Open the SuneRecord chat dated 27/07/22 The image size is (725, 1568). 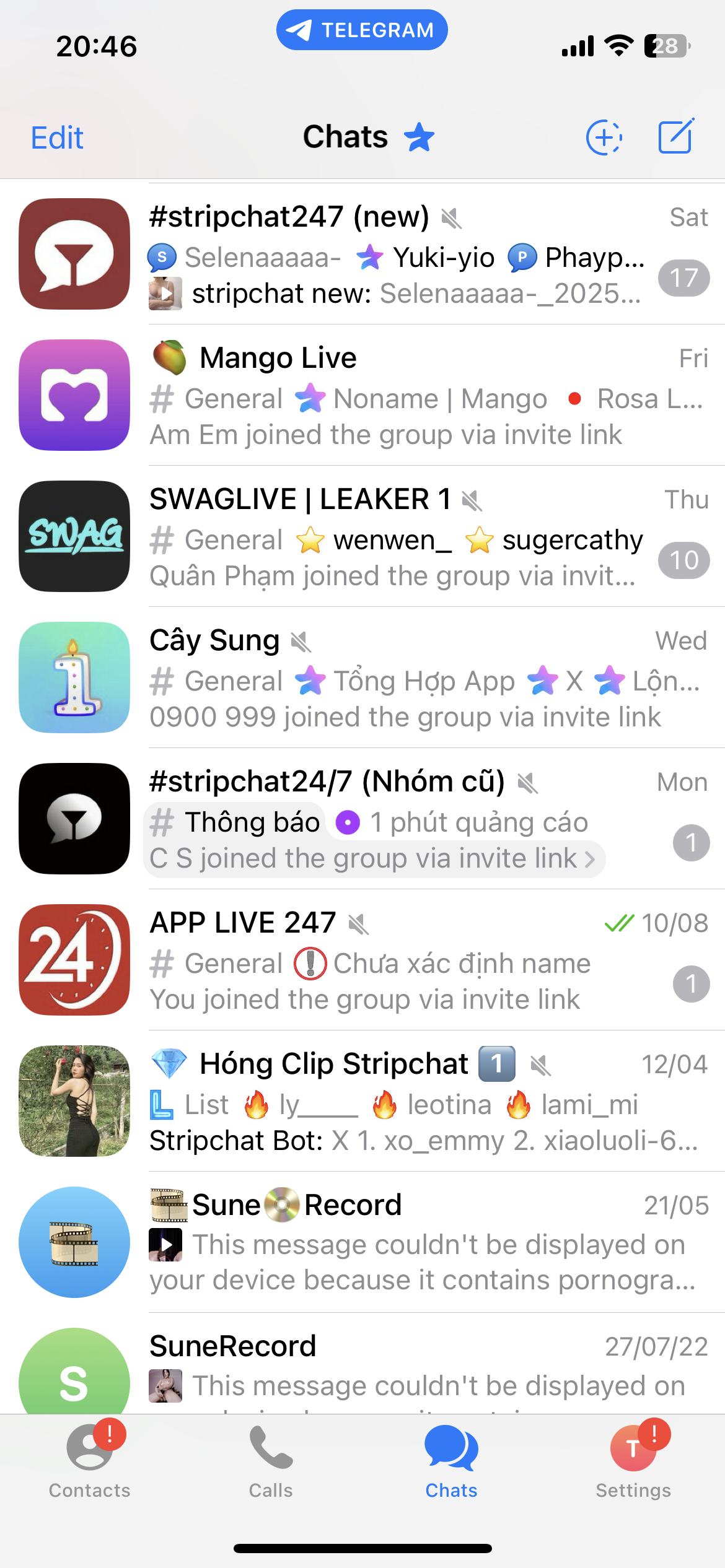pos(362,1363)
